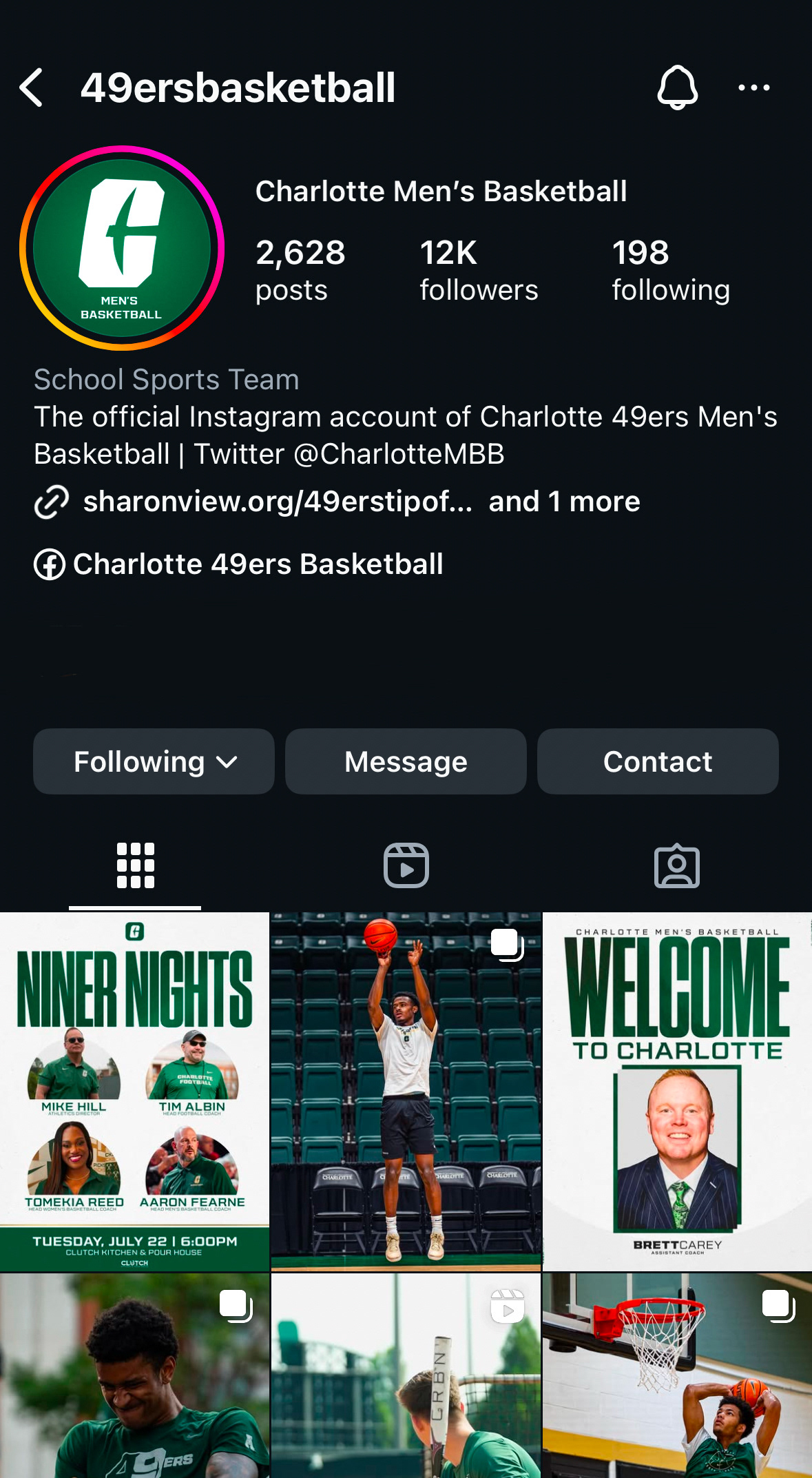812x1478 pixels.
Task: Switch to the Reels tab
Action: tap(406, 865)
